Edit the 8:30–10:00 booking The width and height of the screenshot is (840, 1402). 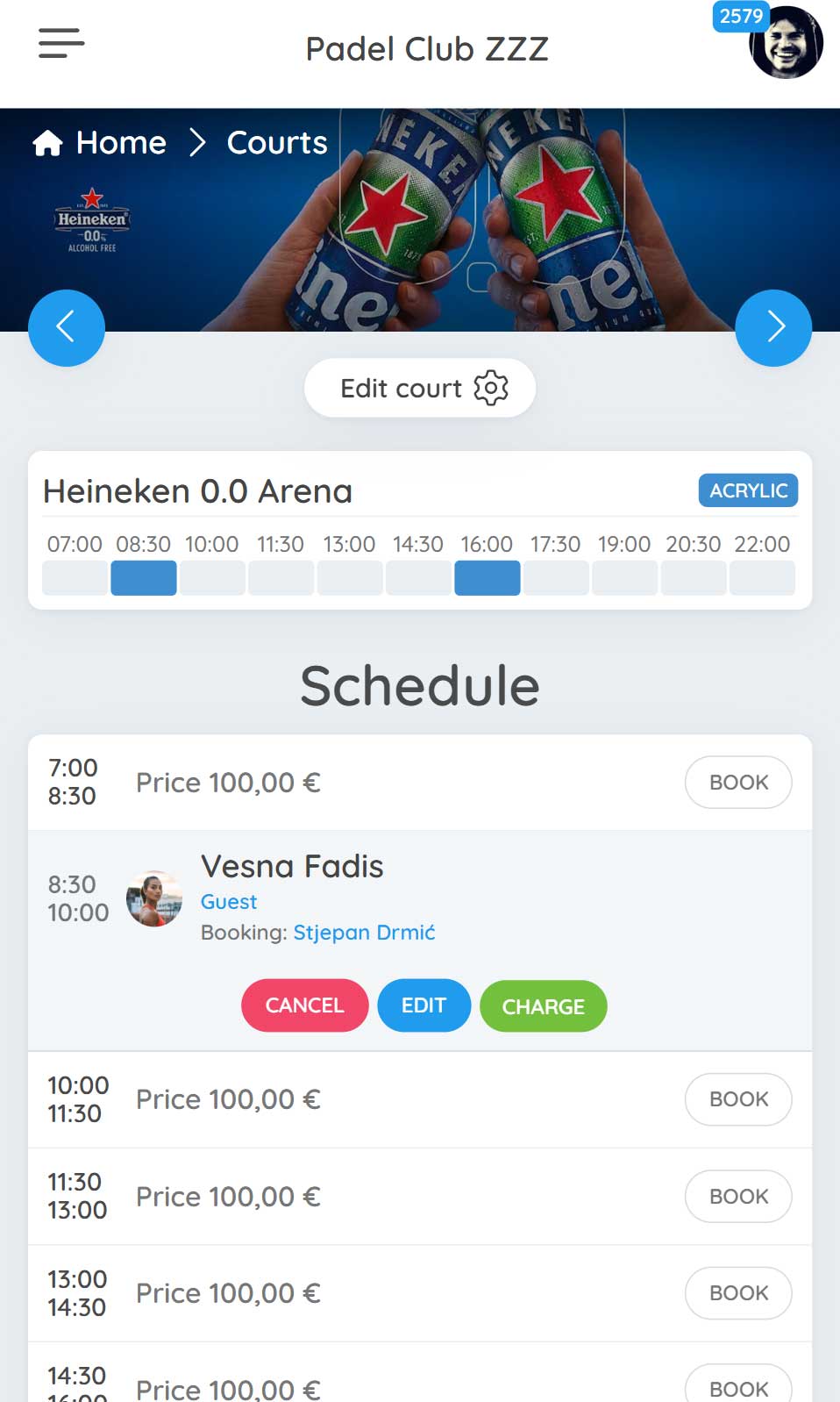pos(424,1005)
